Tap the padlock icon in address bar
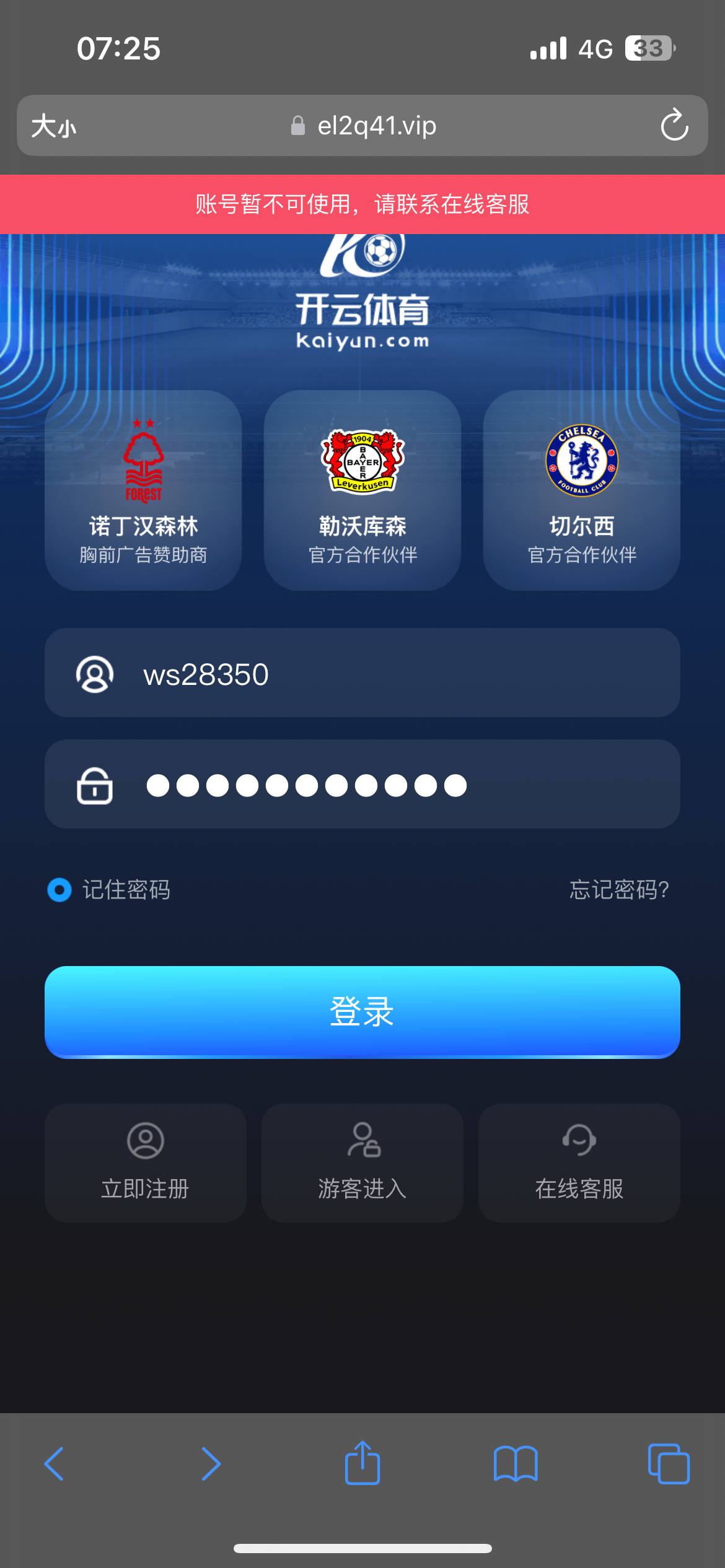Image resolution: width=725 pixels, height=1568 pixels. (297, 125)
